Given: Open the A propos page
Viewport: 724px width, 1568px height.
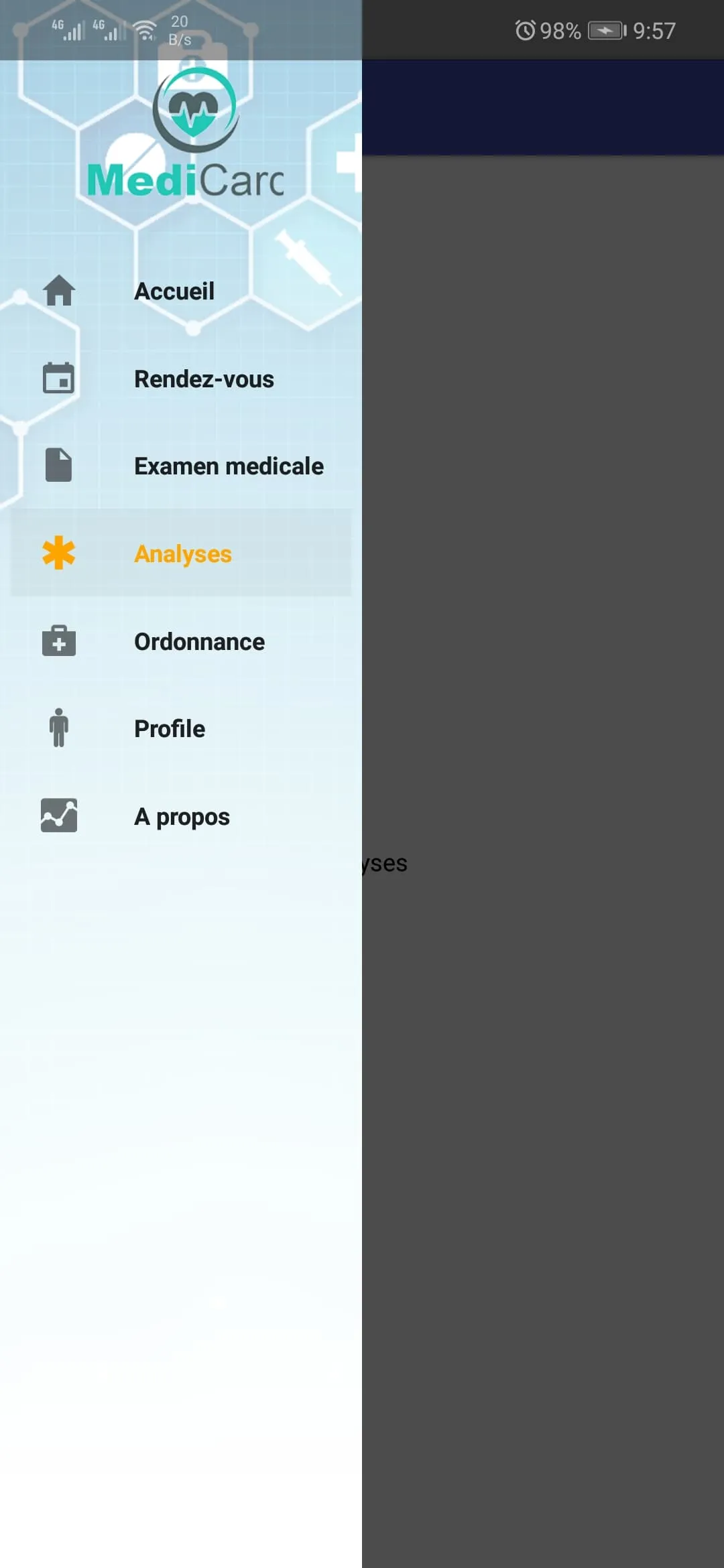Looking at the screenshot, I should click(x=182, y=817).
